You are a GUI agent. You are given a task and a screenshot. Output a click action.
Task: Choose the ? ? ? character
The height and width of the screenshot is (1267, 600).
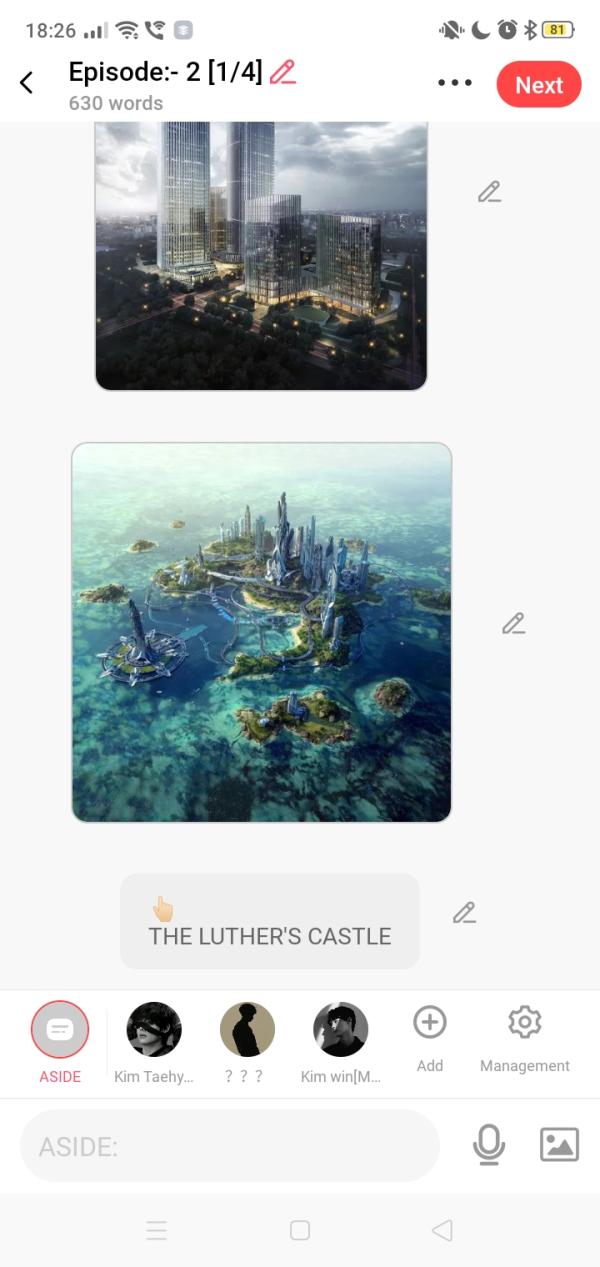247,1030
